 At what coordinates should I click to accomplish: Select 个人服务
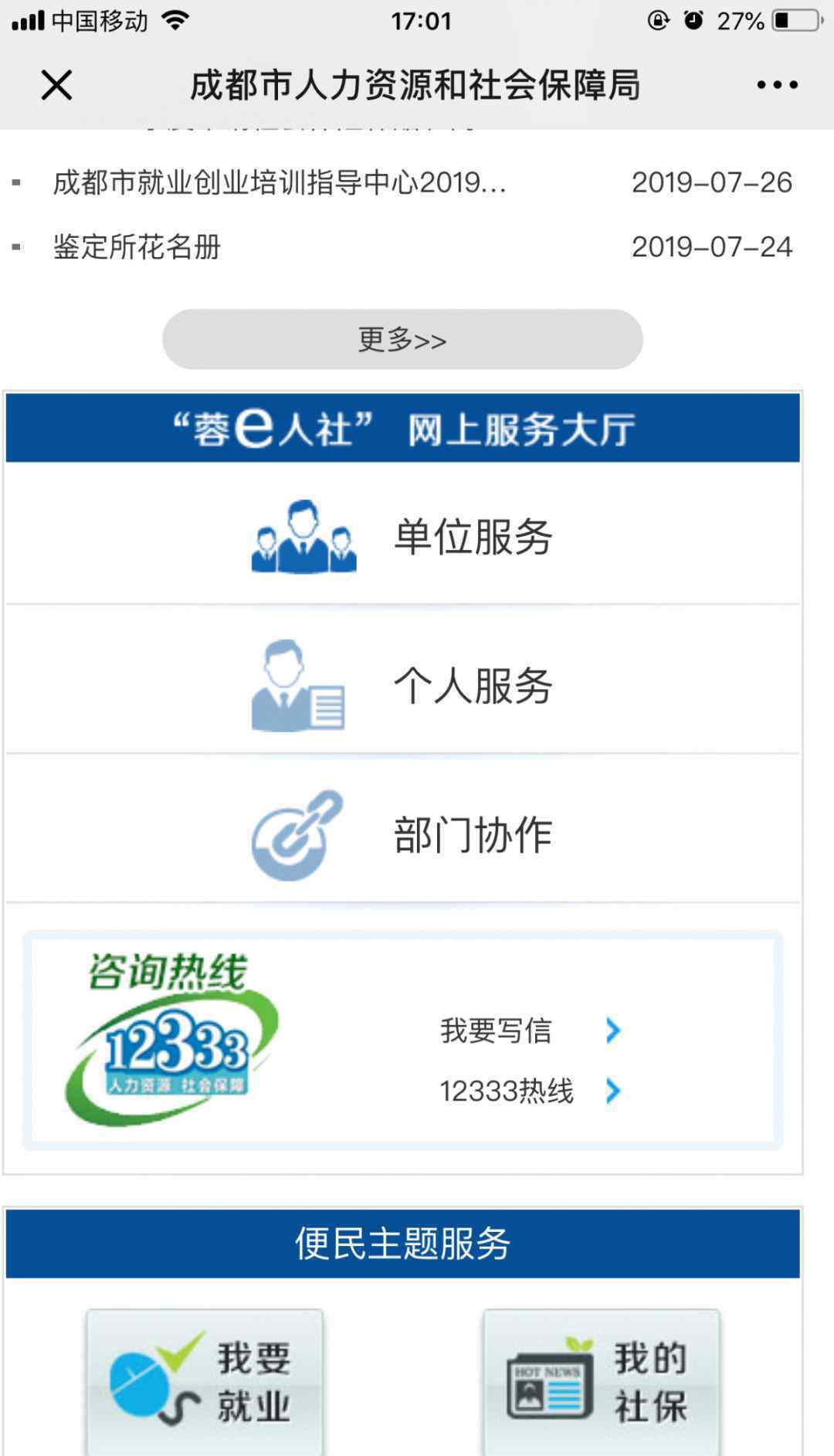402,684
